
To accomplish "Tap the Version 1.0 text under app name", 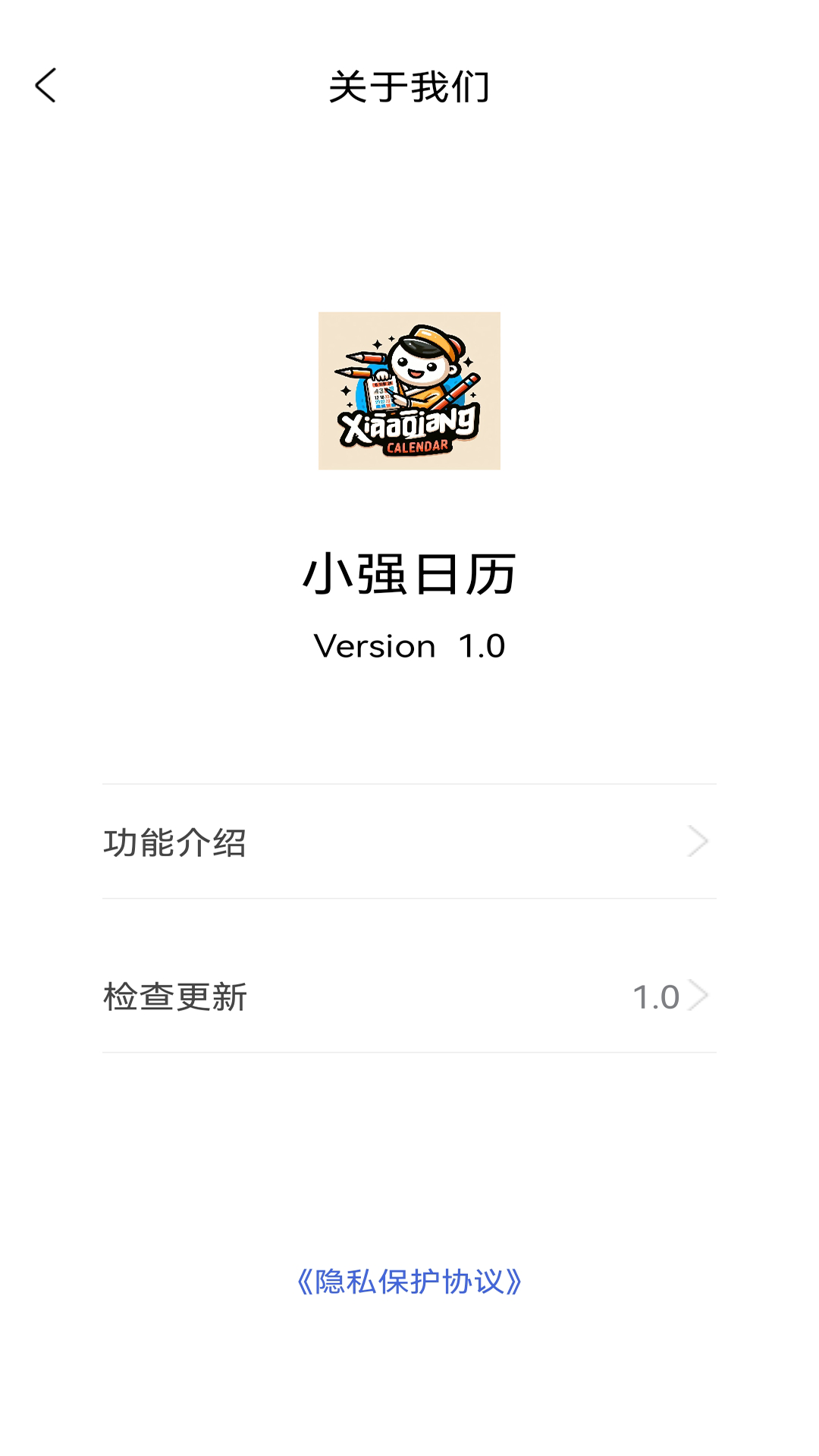I will (409, 646).
